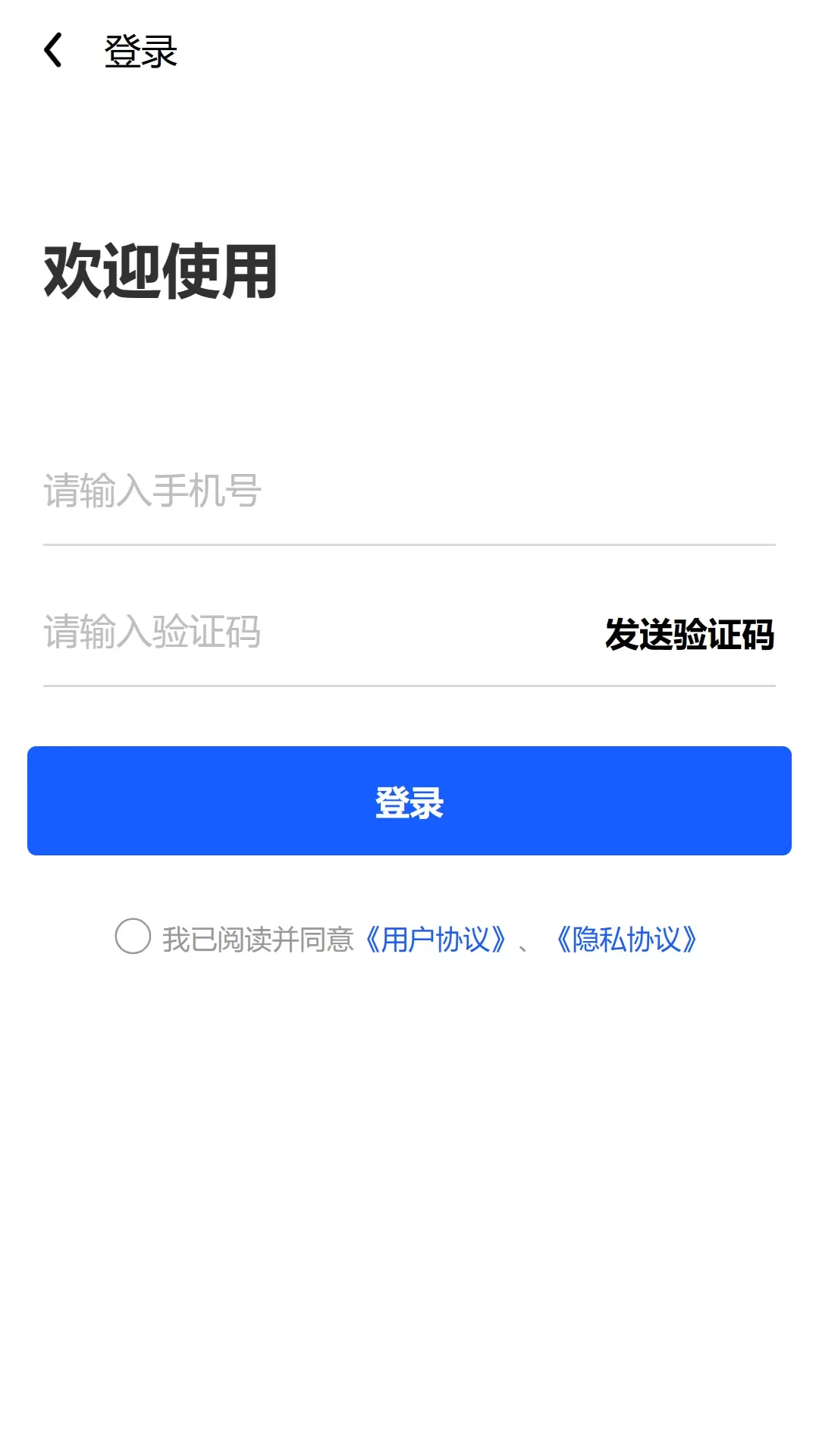Image resolution: width=819 pixels, height=1456 pixels.
Task: Open the 《用户协议》 user agreement link
Action: click(x=435, y=940)
